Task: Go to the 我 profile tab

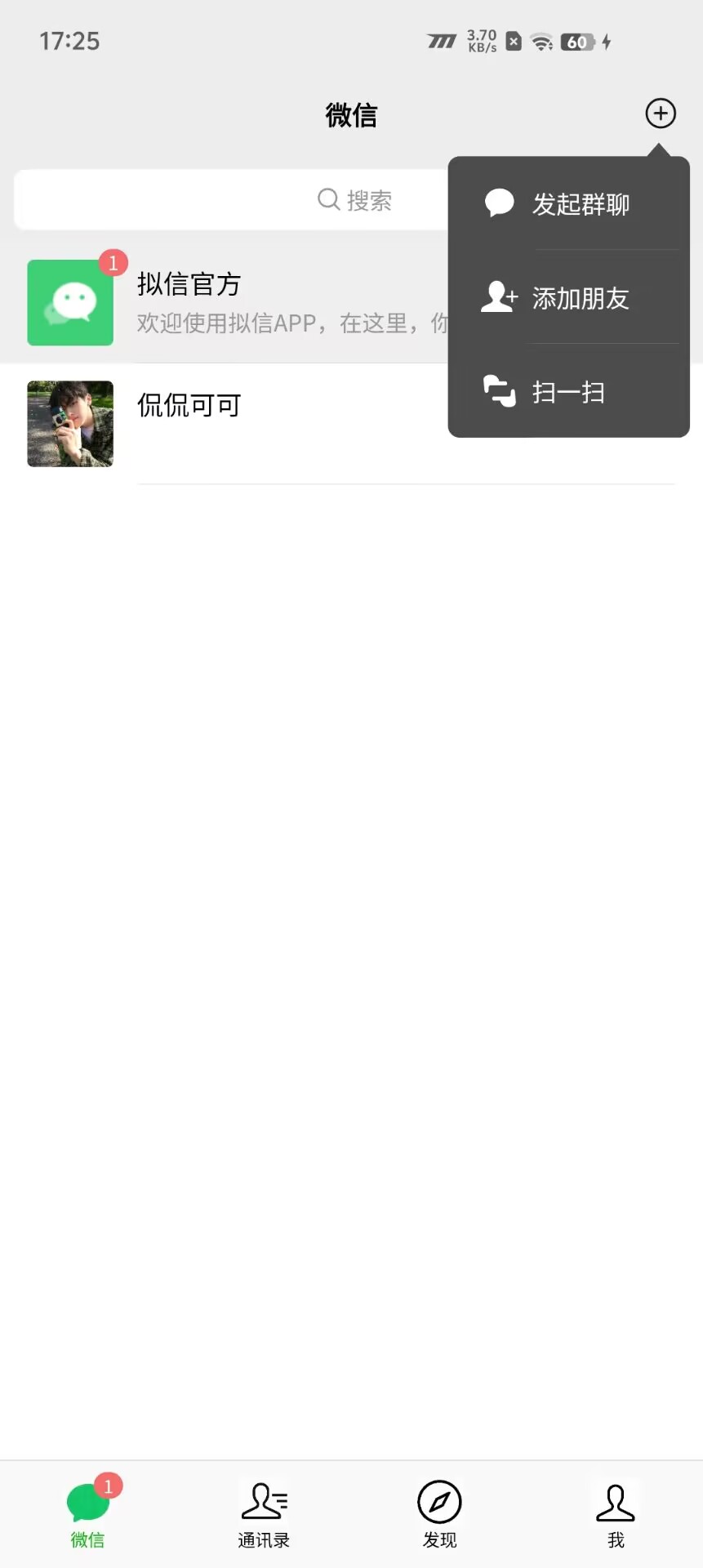Action: [615, 1515]
